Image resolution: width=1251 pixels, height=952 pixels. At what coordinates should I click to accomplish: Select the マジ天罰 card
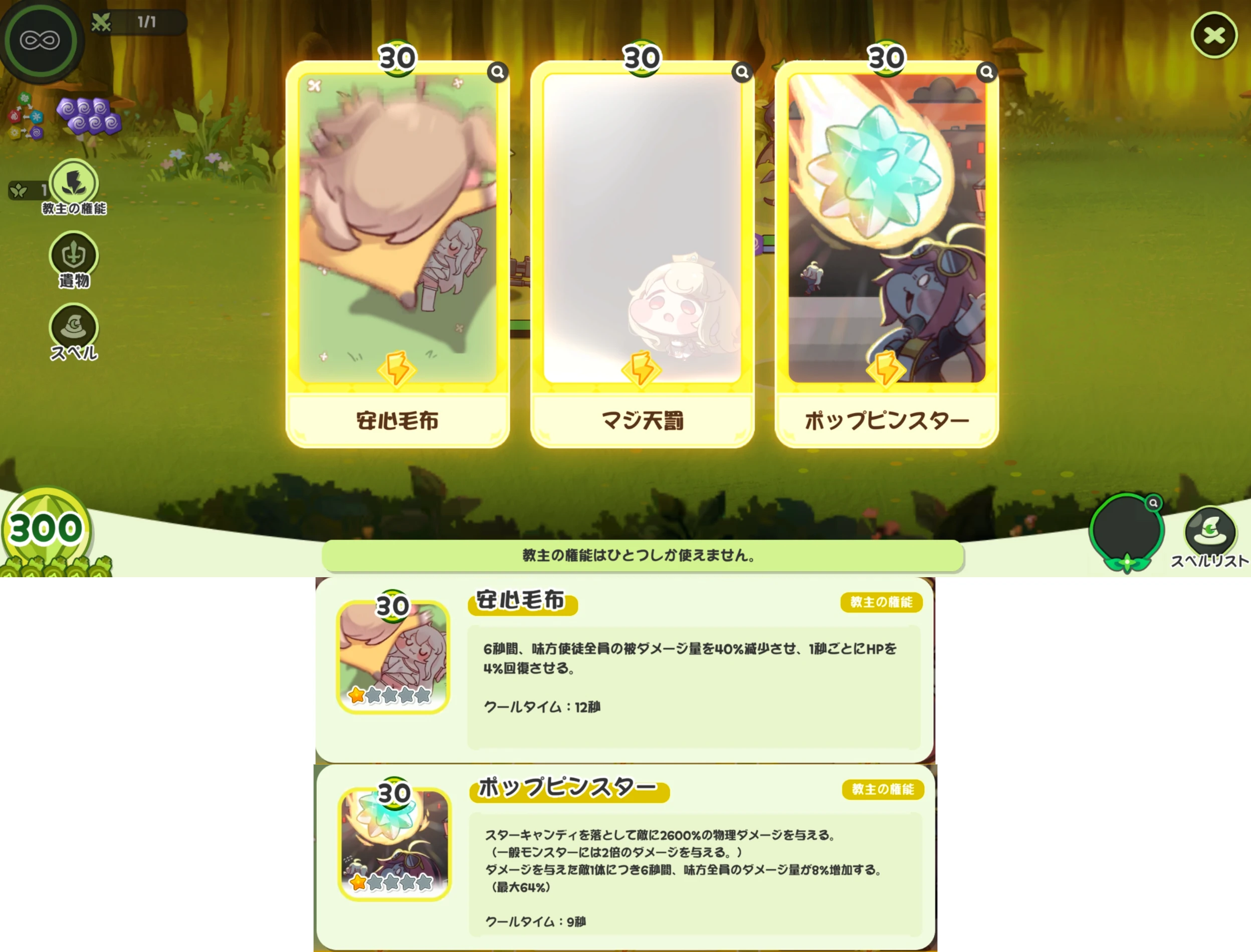642,255
